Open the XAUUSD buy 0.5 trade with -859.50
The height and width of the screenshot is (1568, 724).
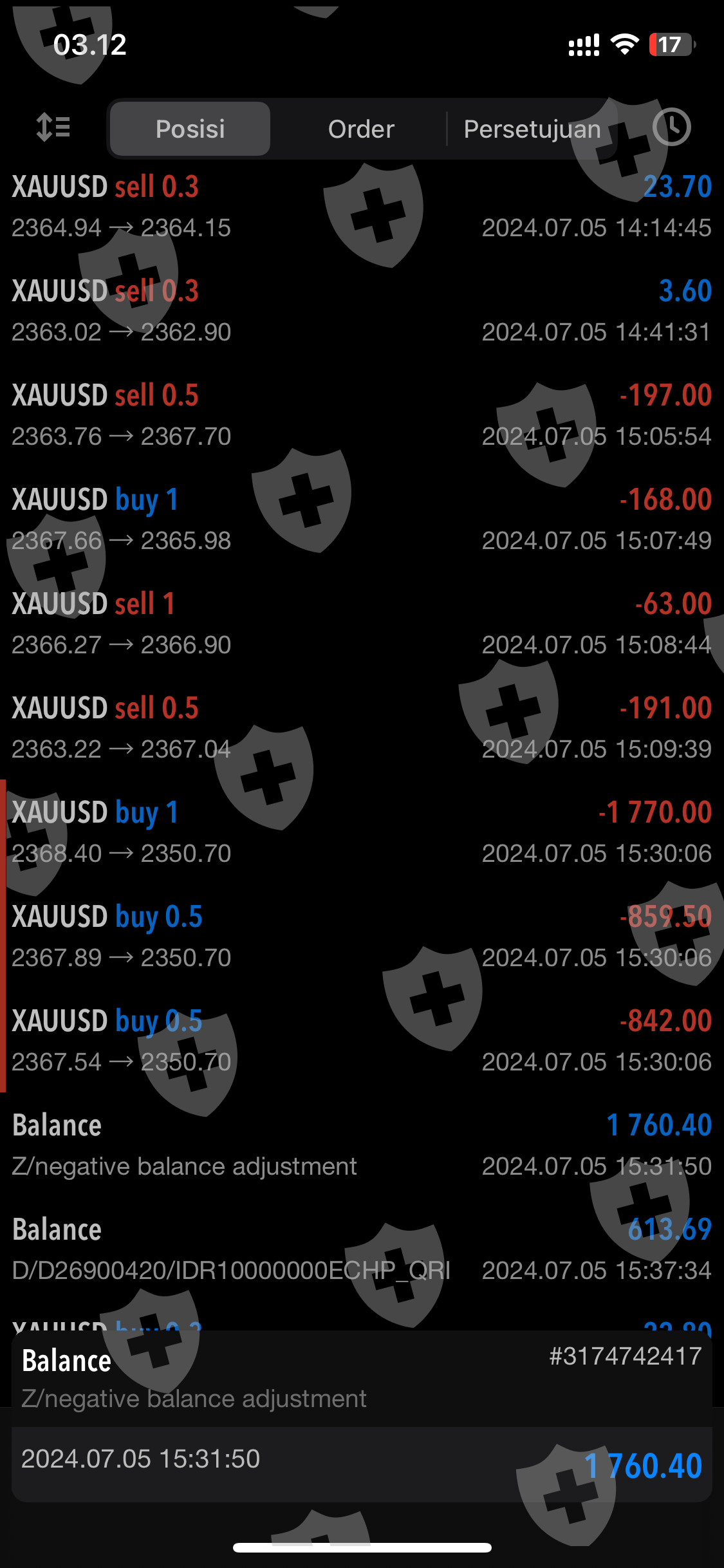[362, 937]
